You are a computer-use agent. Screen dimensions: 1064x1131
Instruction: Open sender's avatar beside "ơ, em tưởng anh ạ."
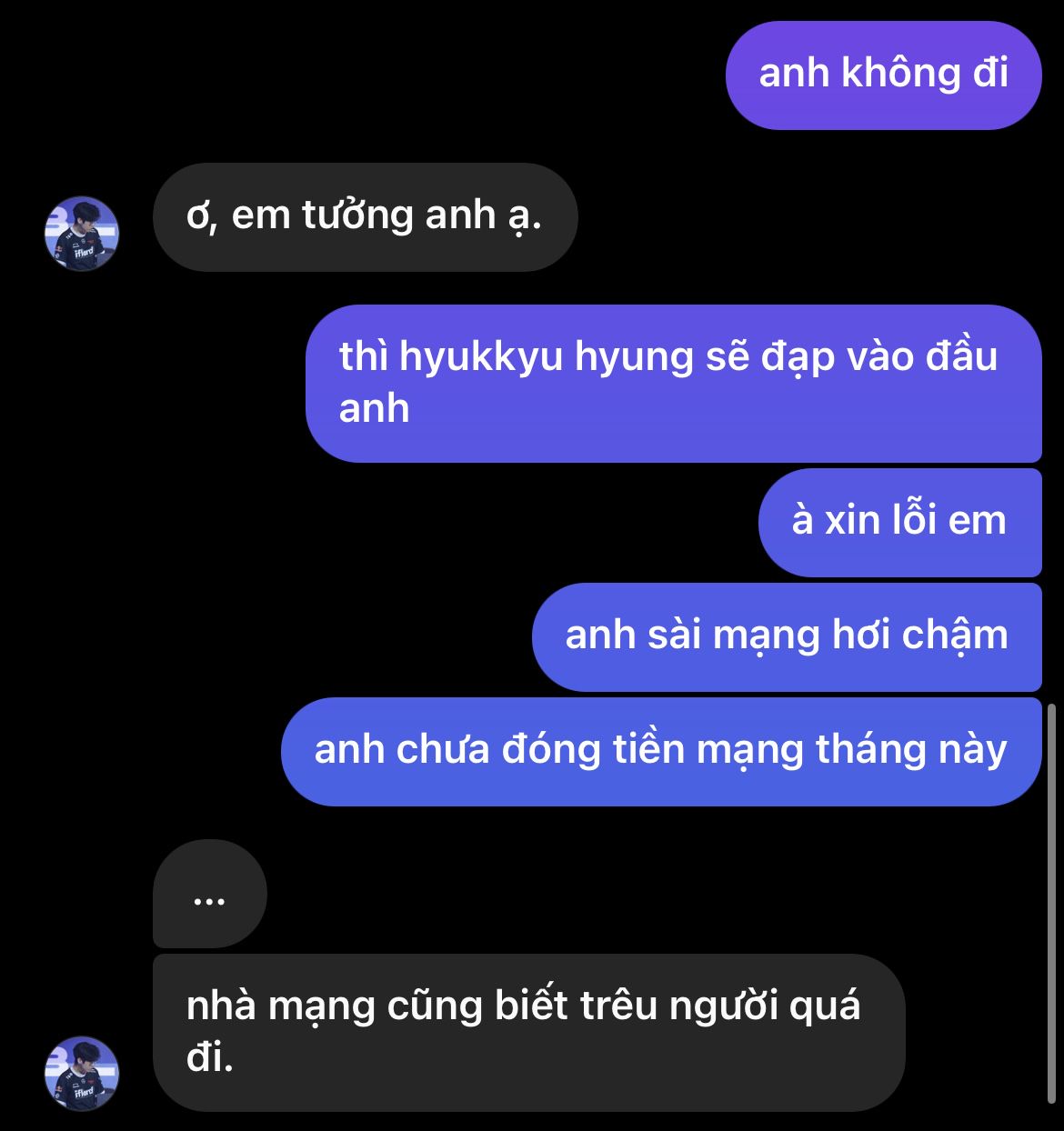(82, 233)
